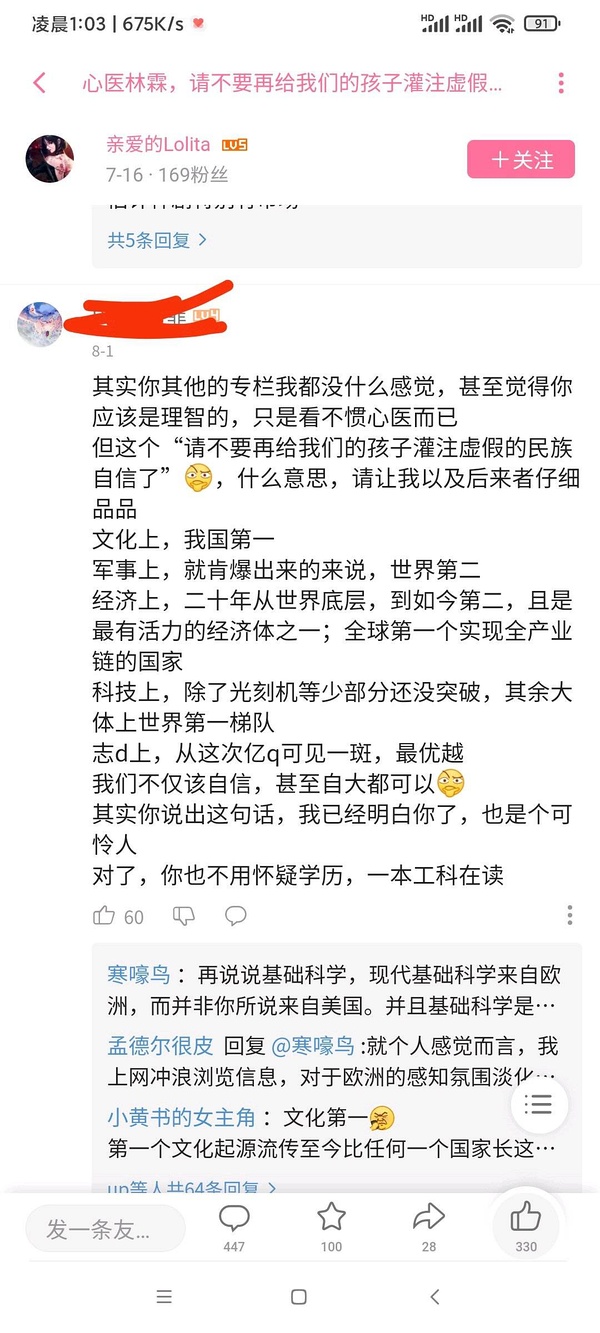This screenshot has height=1333, width=600.
Task: Open the overflow menu in the header
Action: pos(561,83)
